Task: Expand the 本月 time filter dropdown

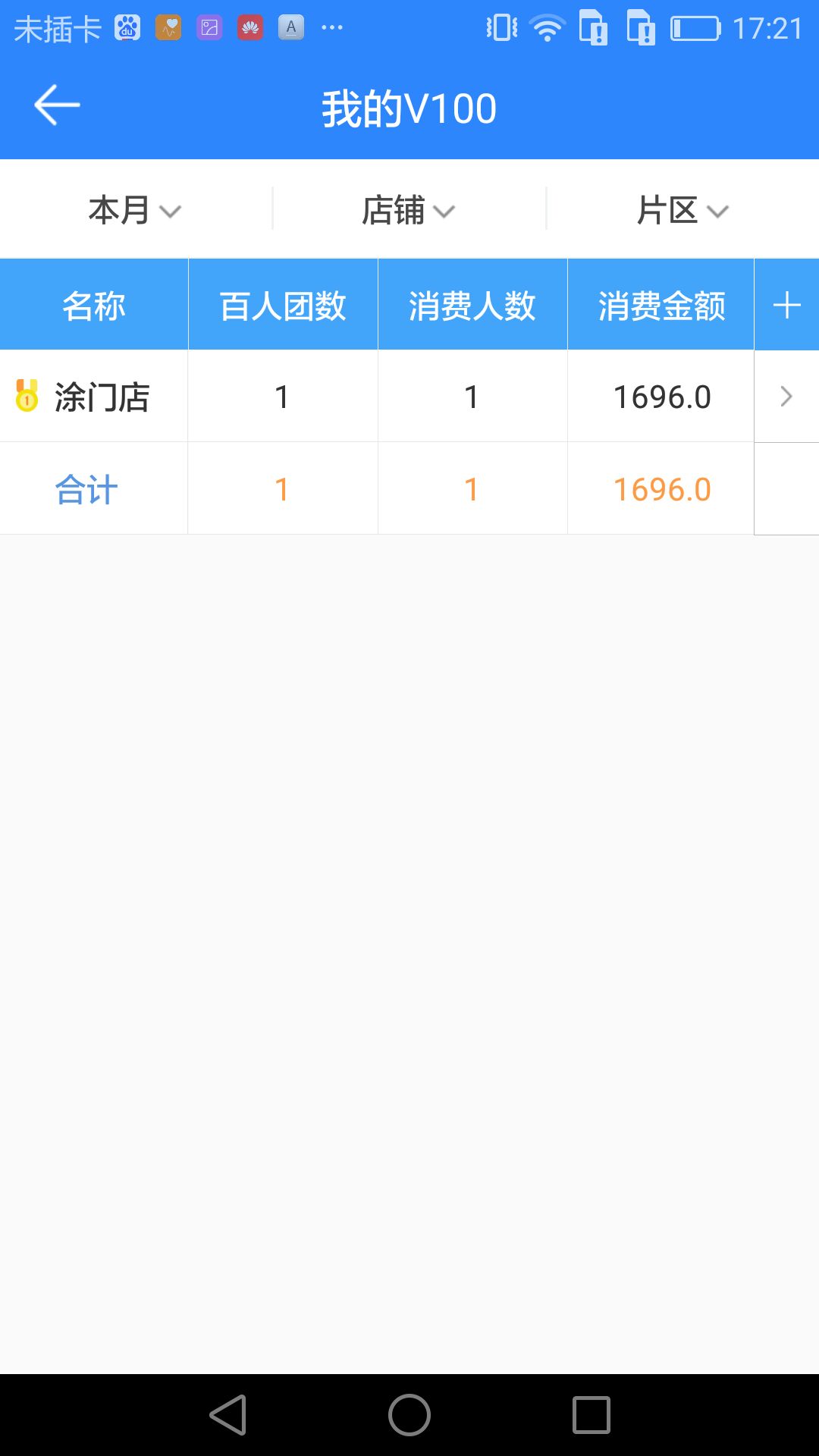Action: (135, 210)
